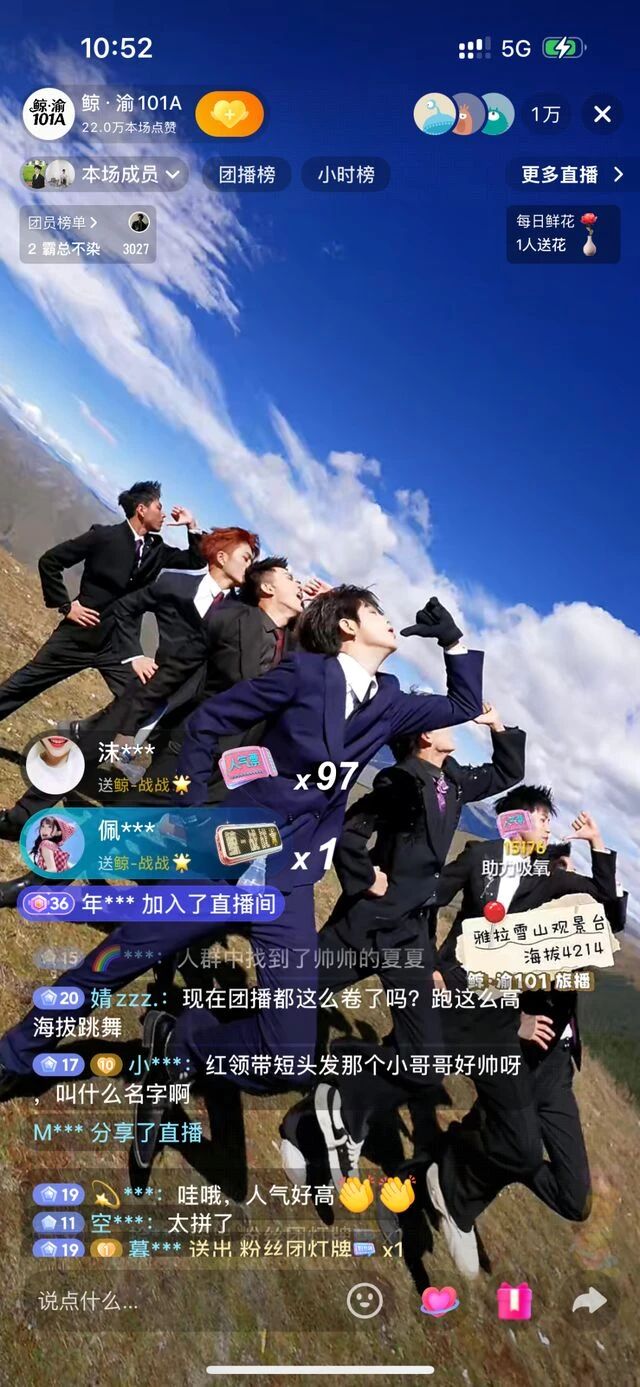Open the 小时榜 hourly ranking

pyautogui.click(x=346, y=174)
